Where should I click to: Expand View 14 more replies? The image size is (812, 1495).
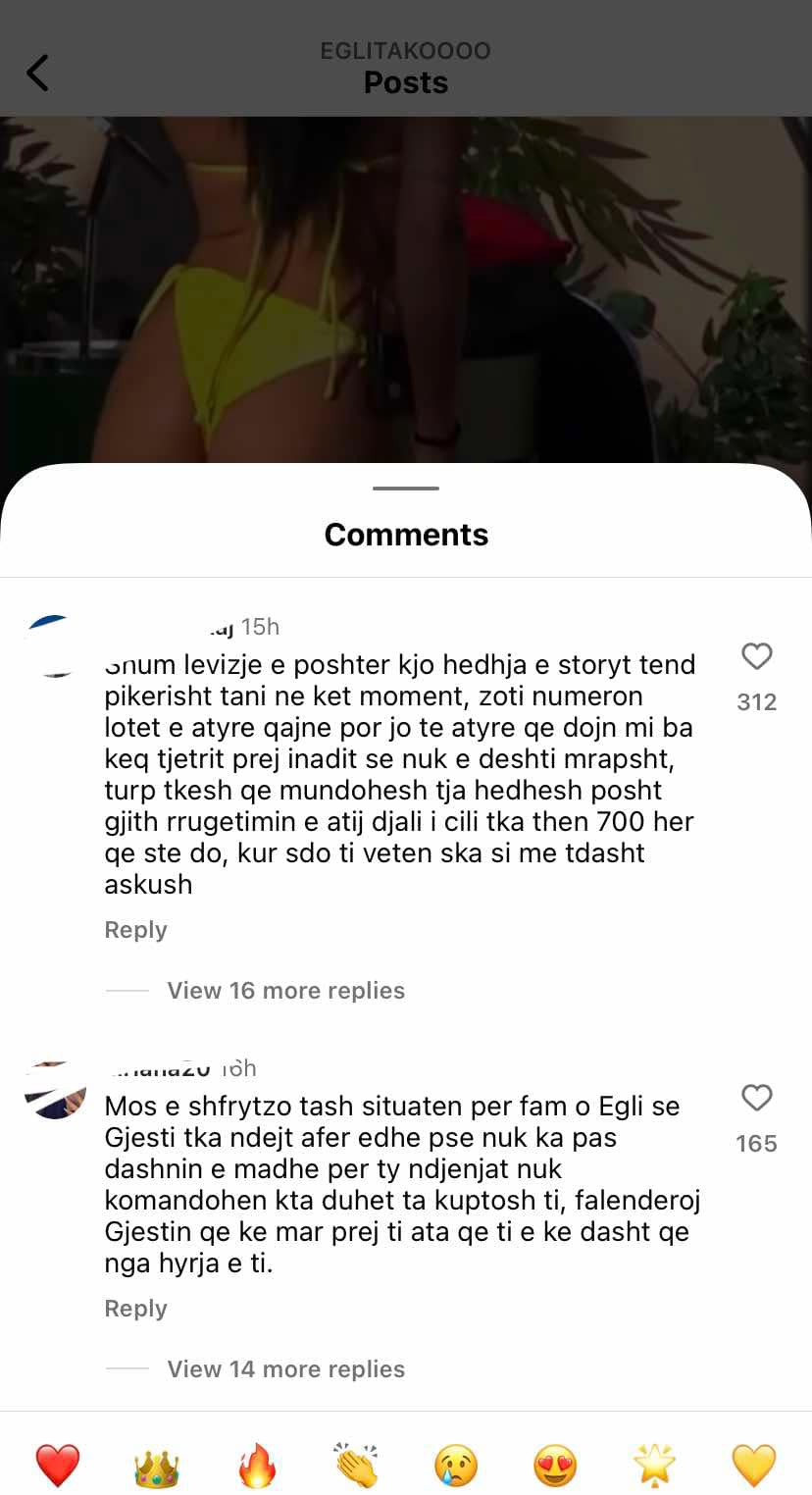285,1369
